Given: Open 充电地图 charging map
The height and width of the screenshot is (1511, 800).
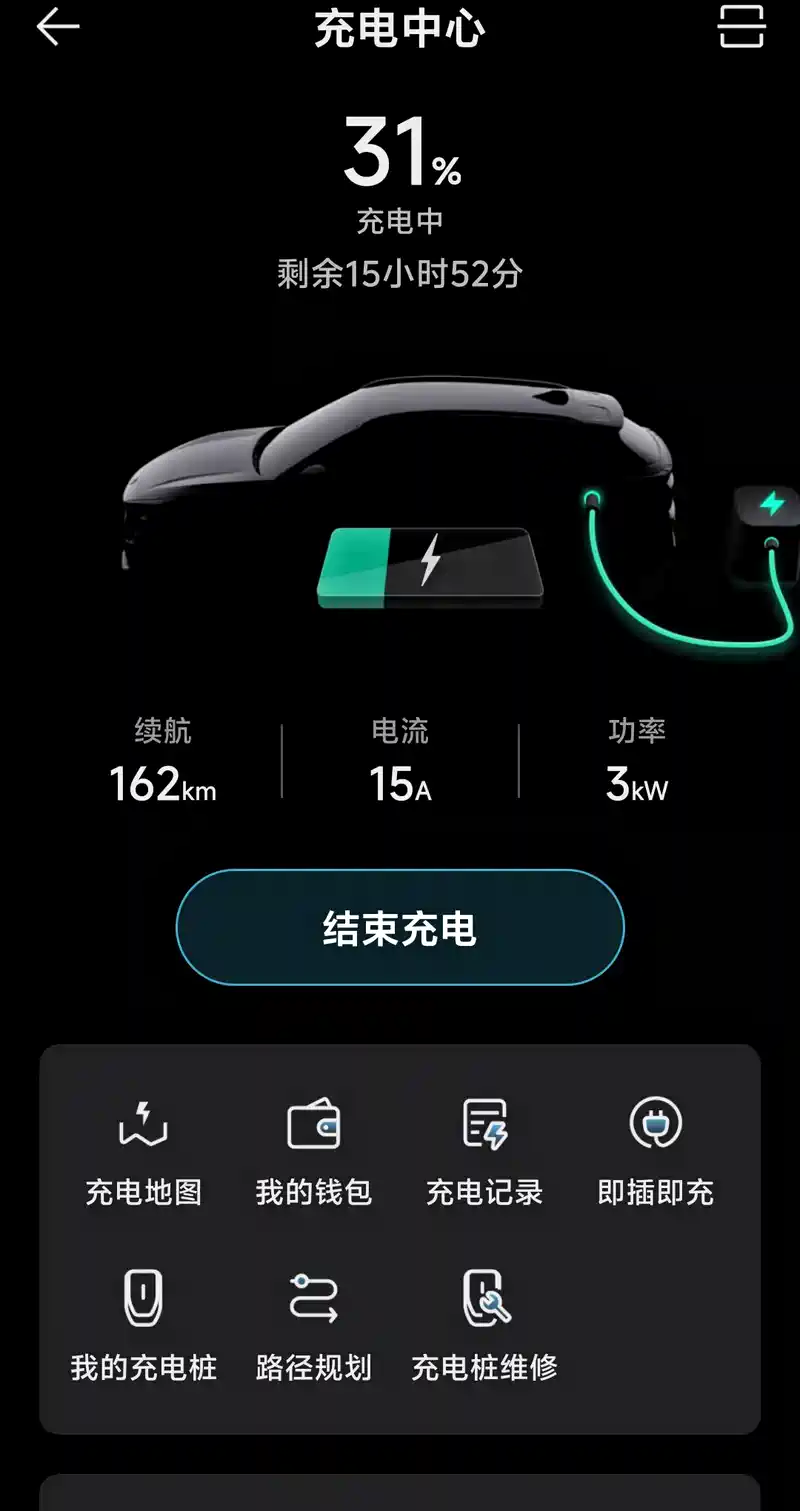Looking at the screenshot, I should coord(143,1150).
